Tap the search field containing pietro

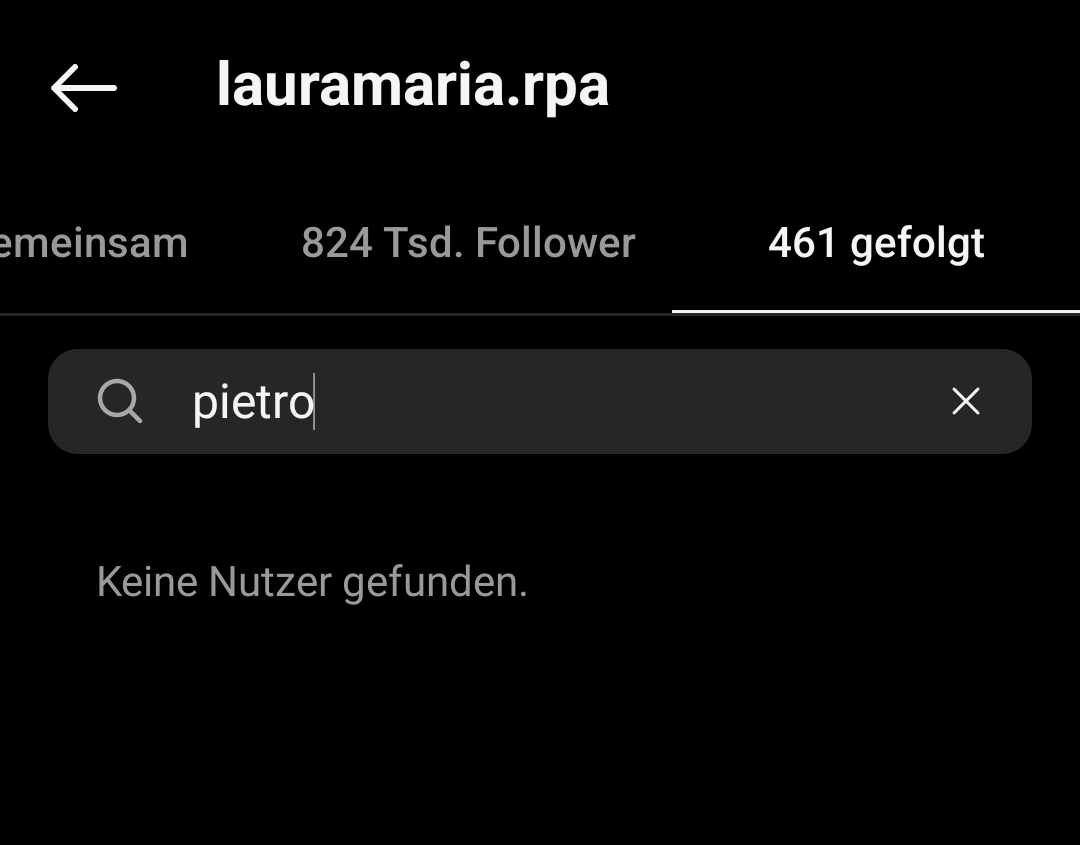[540, 401]
